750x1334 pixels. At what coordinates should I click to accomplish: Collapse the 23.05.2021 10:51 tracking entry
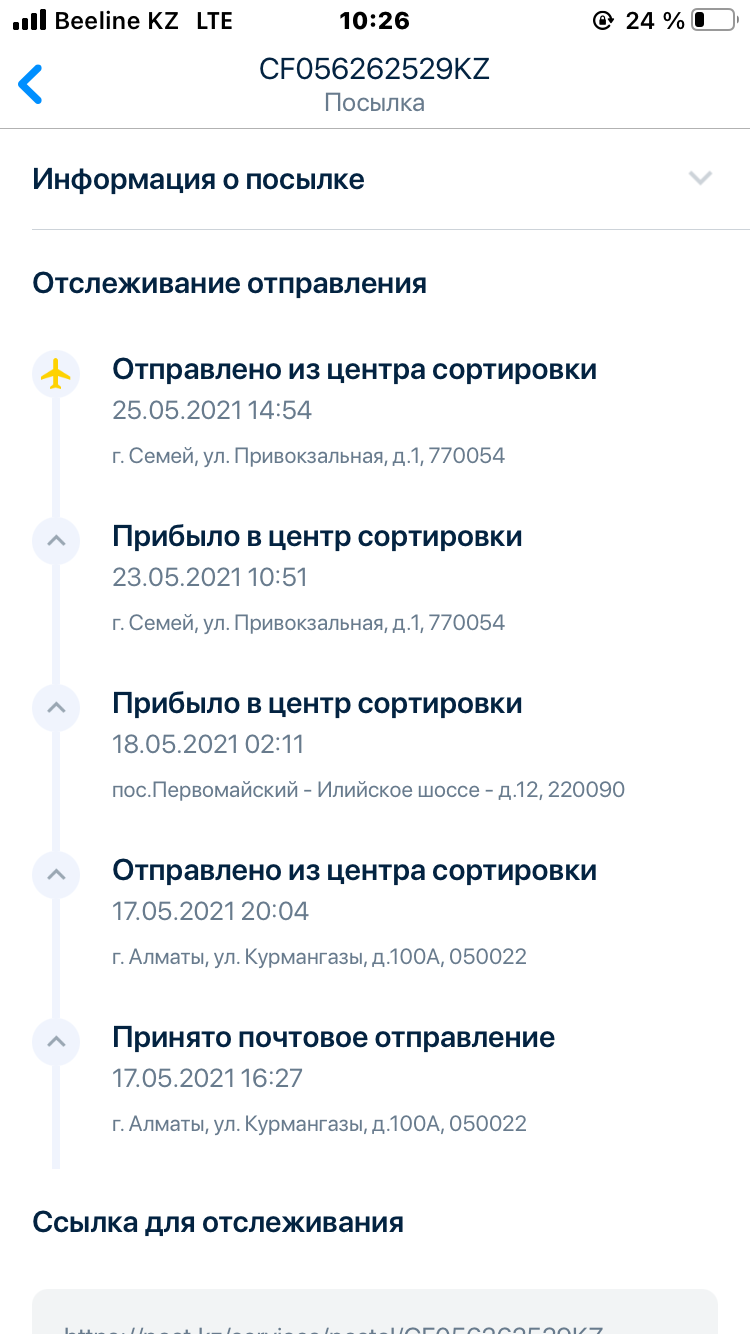(x=56, y=541)
